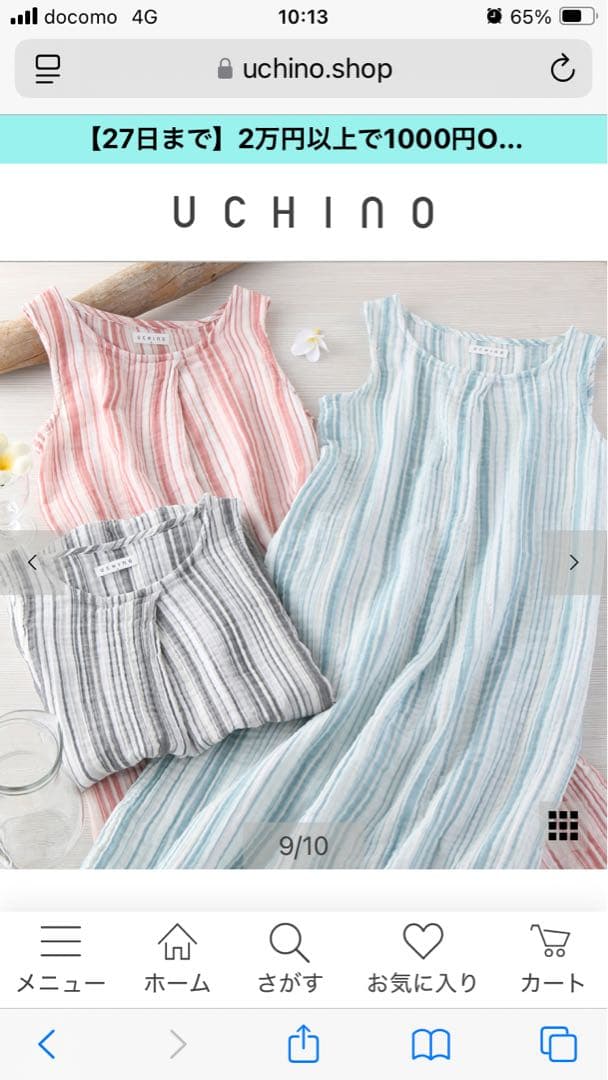Image resolution: width=608 pixels, height=1080 pixels.
Task: View お気に入り favorites
Action: coord(422,958)
